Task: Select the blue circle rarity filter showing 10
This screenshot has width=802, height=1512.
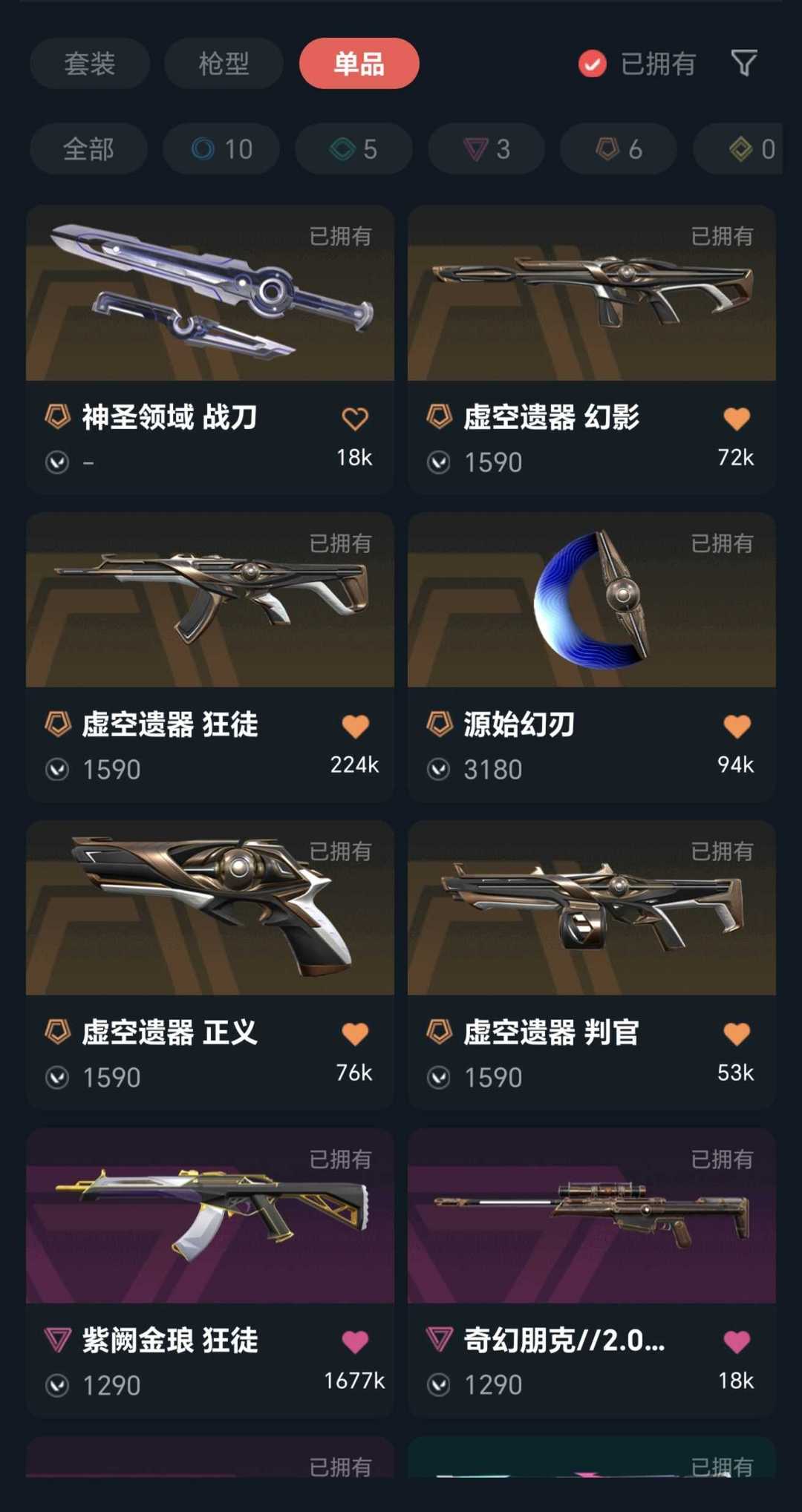Action: click(221, 149)
